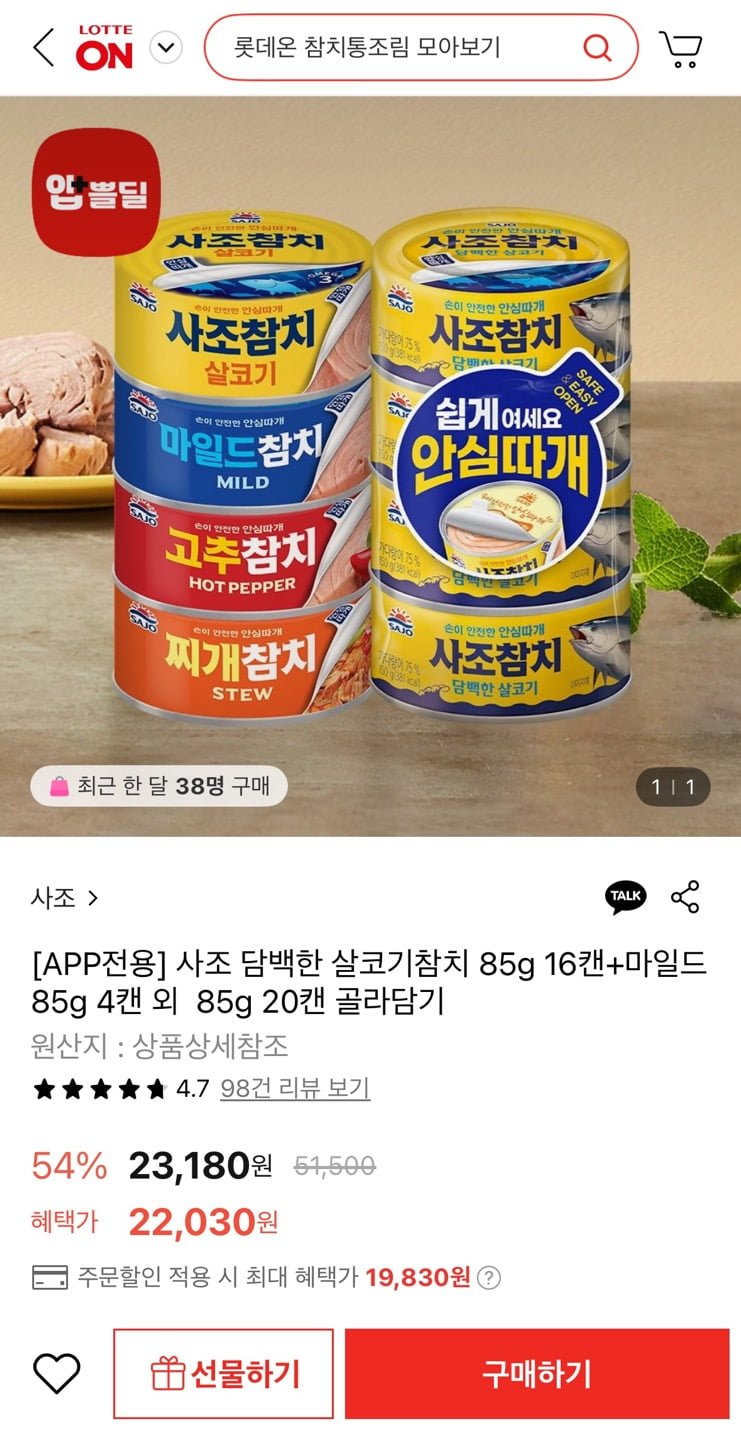Share via KakaoTalk icon

point(626,897)
